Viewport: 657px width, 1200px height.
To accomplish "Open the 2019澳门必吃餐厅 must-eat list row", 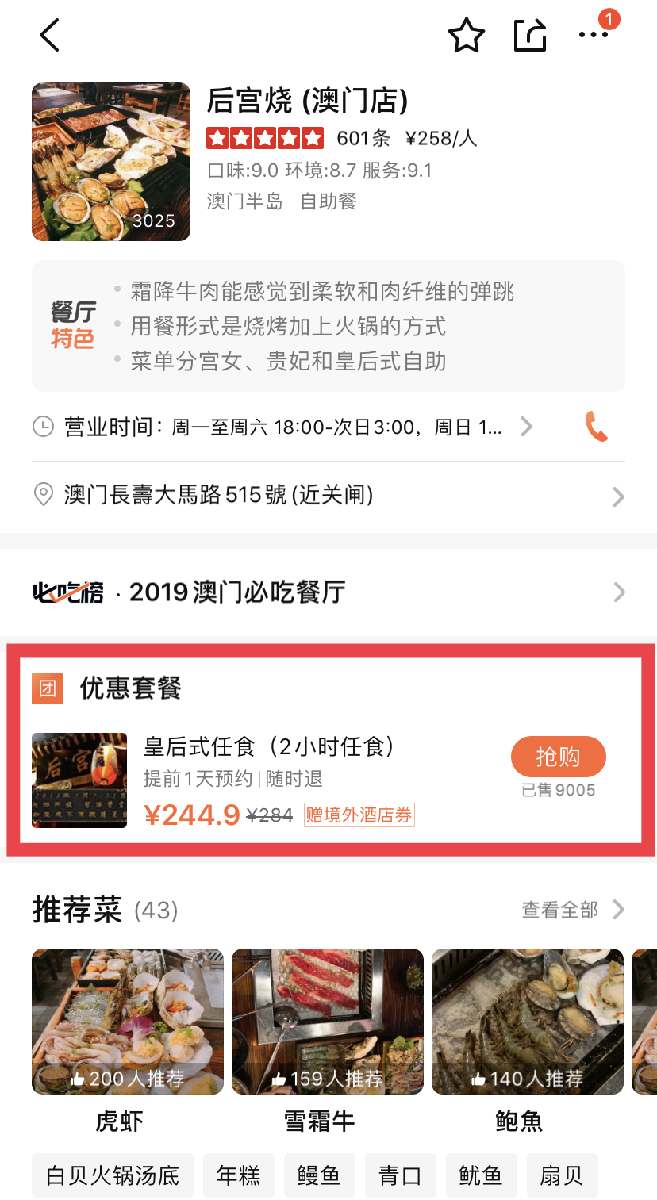I will (x=328, y=592).
